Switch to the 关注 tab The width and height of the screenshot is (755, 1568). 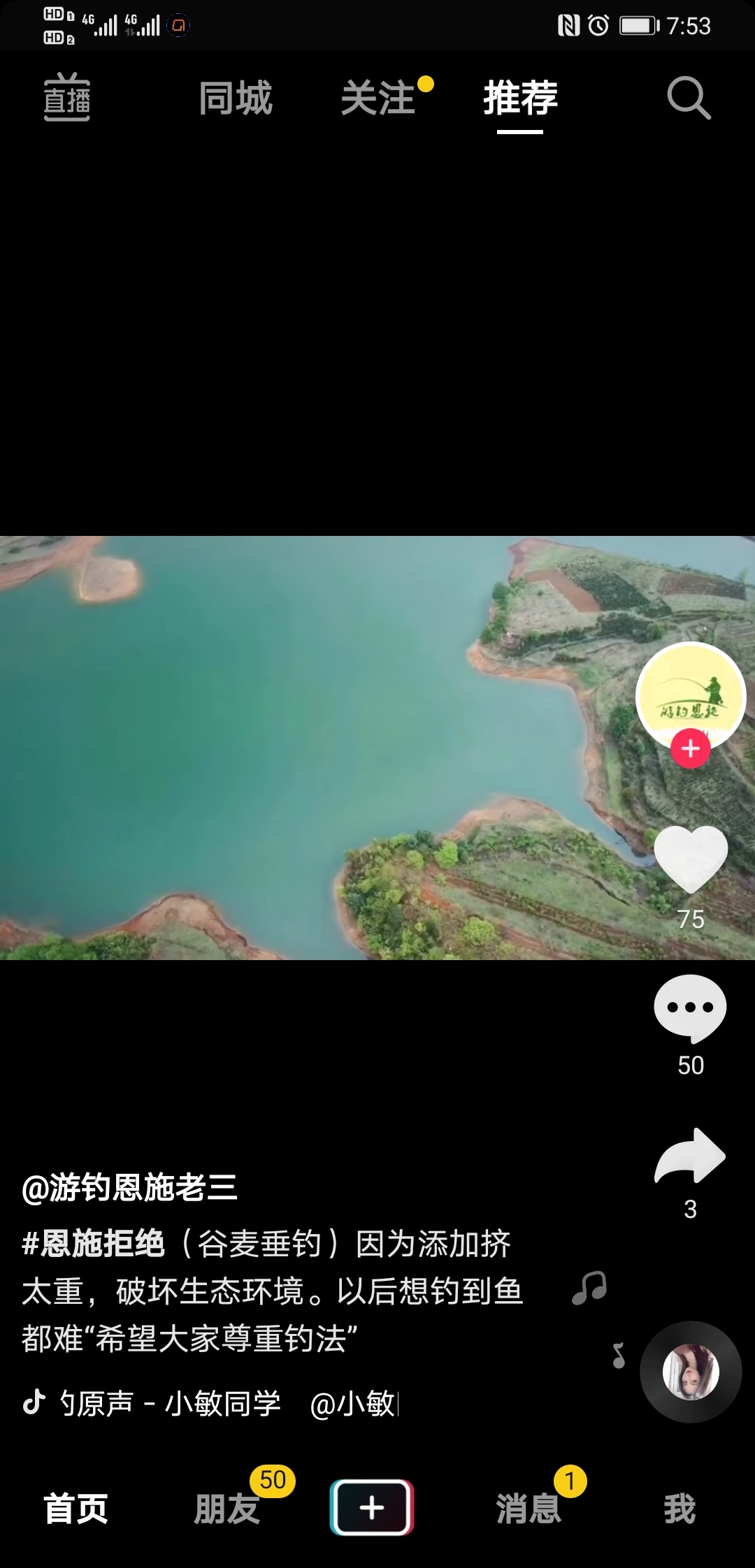click(378, 98)
